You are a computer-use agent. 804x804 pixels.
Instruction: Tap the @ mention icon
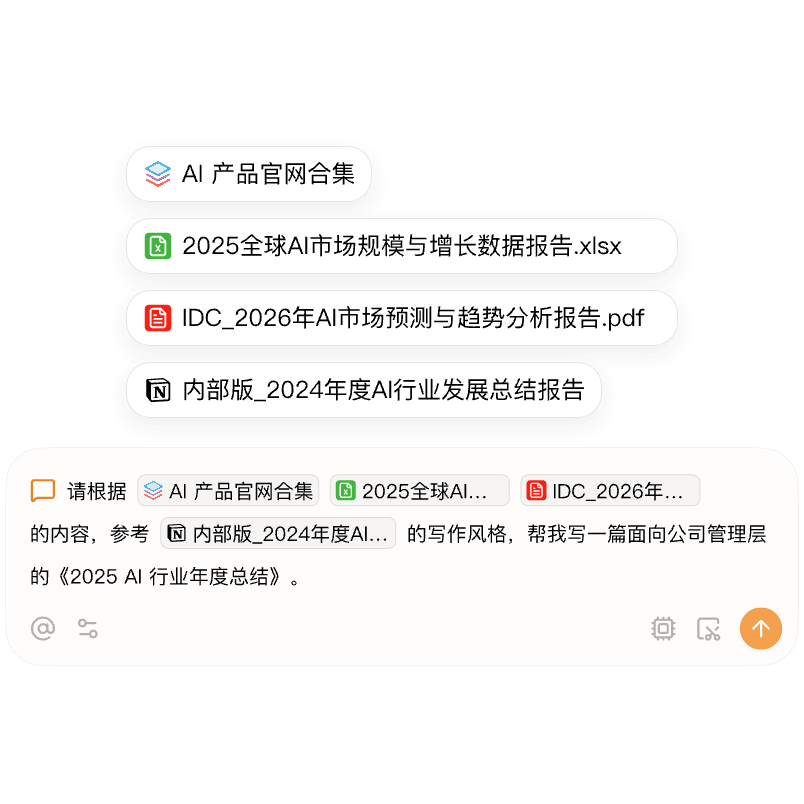[x=43, y=628]
